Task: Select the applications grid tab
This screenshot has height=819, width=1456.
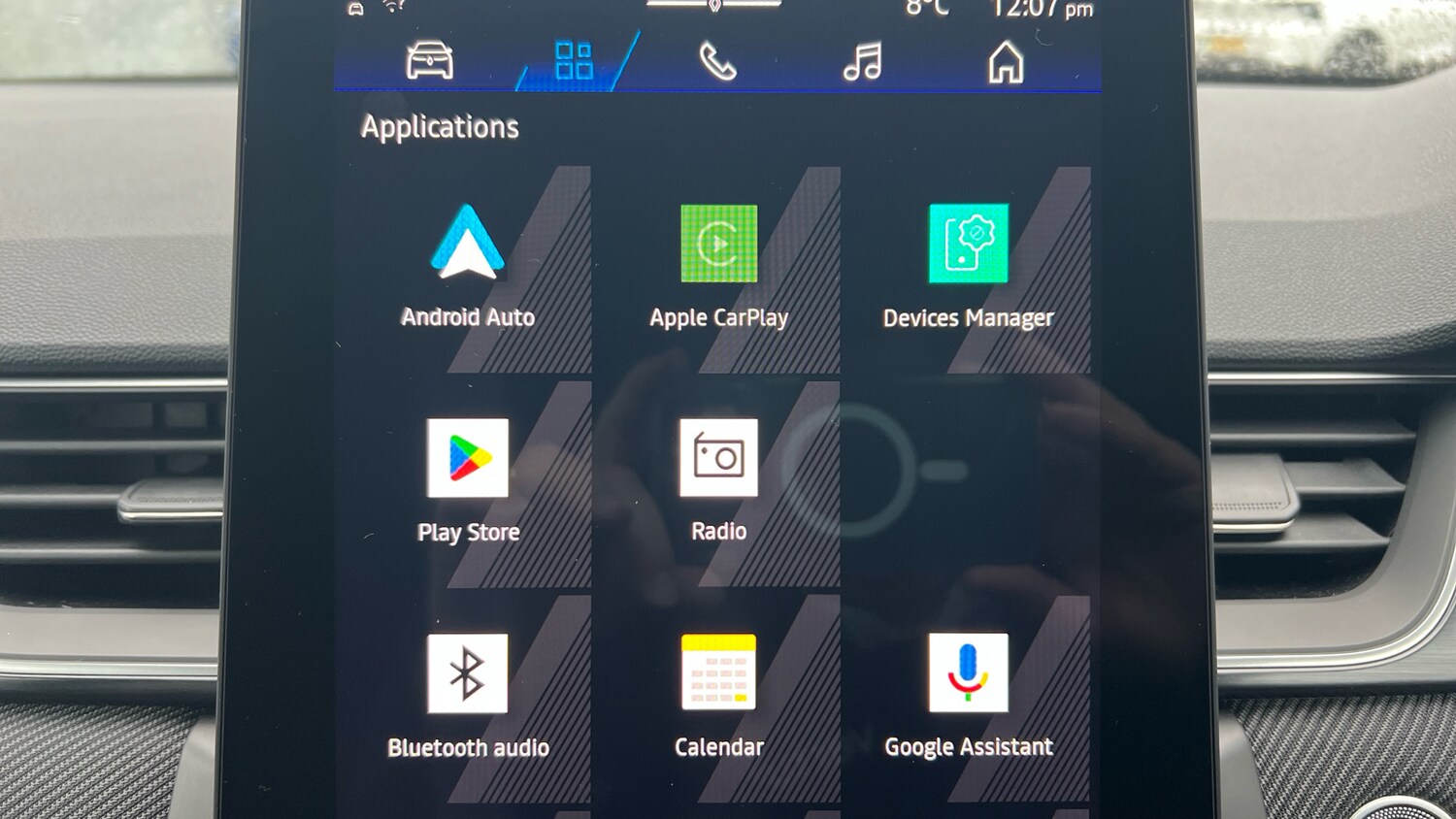Action: [574, 61]
